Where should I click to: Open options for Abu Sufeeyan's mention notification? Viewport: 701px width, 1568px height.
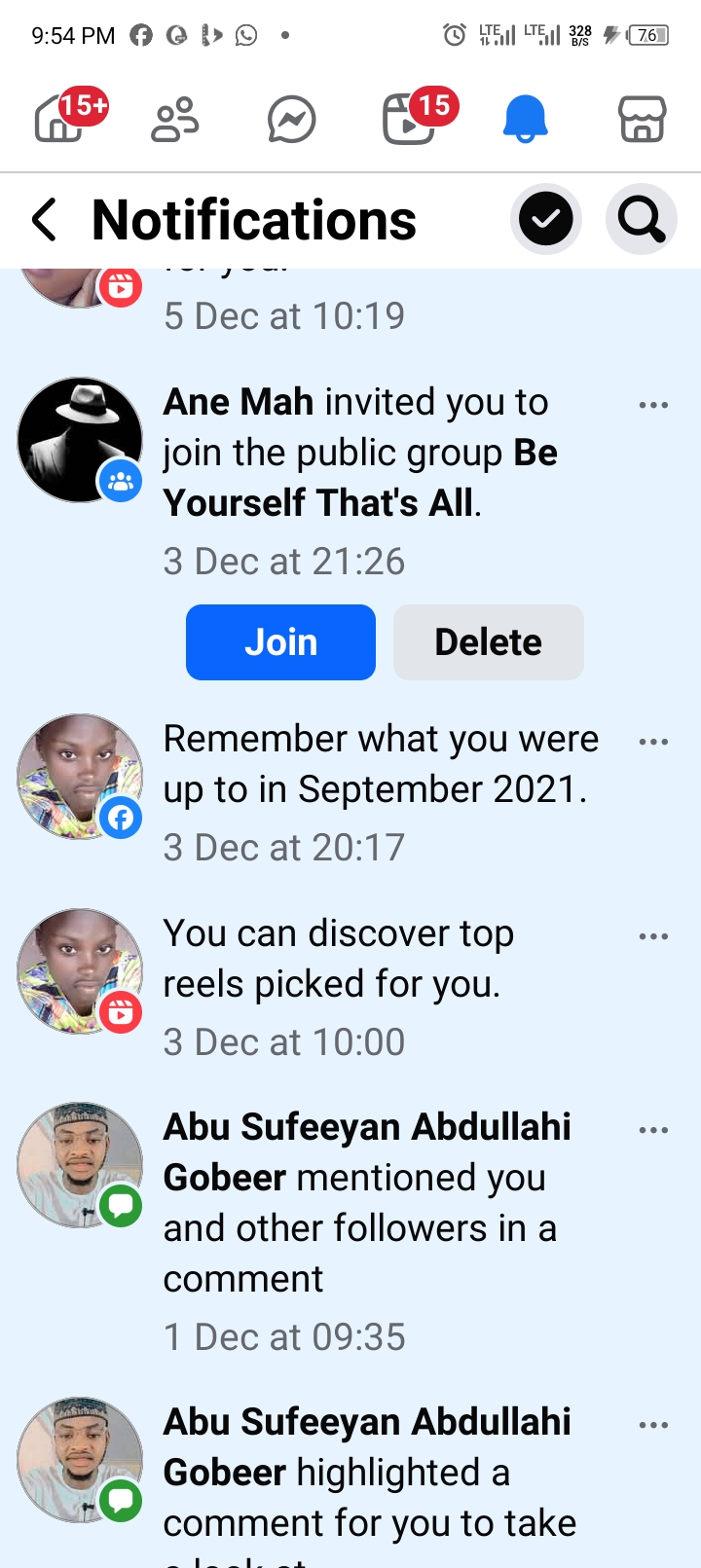(653, 1130)
